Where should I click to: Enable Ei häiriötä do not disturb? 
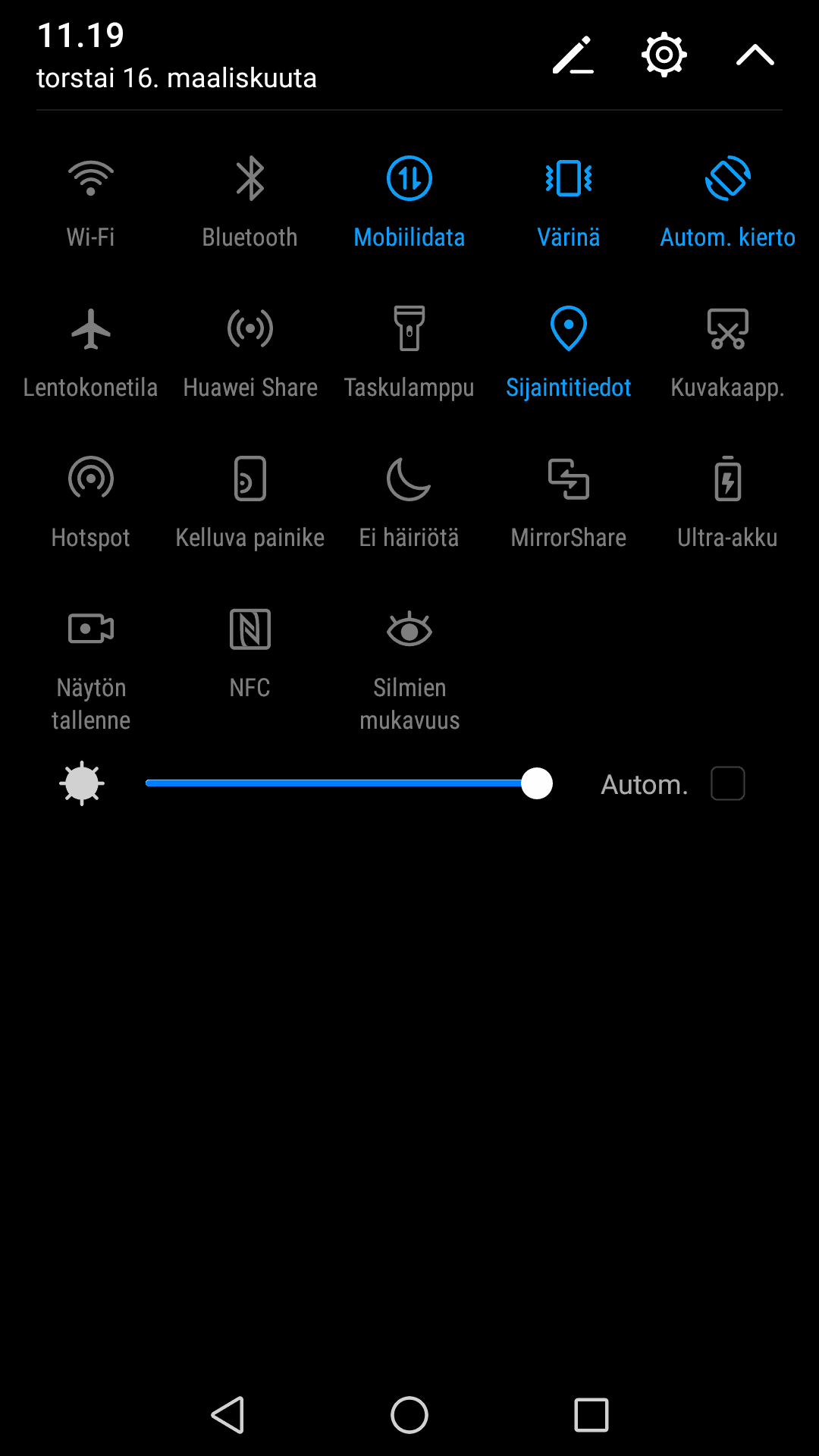(409, 479)
